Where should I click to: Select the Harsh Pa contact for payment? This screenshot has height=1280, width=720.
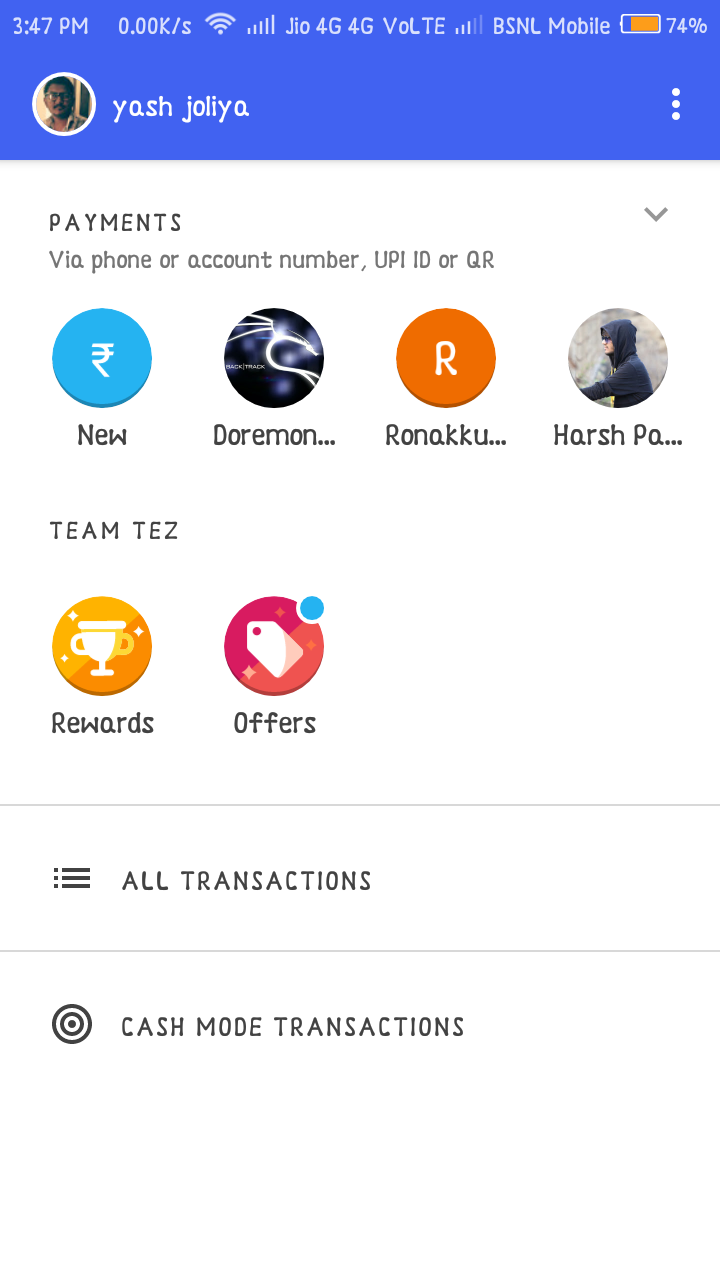[x=618, y=358]
